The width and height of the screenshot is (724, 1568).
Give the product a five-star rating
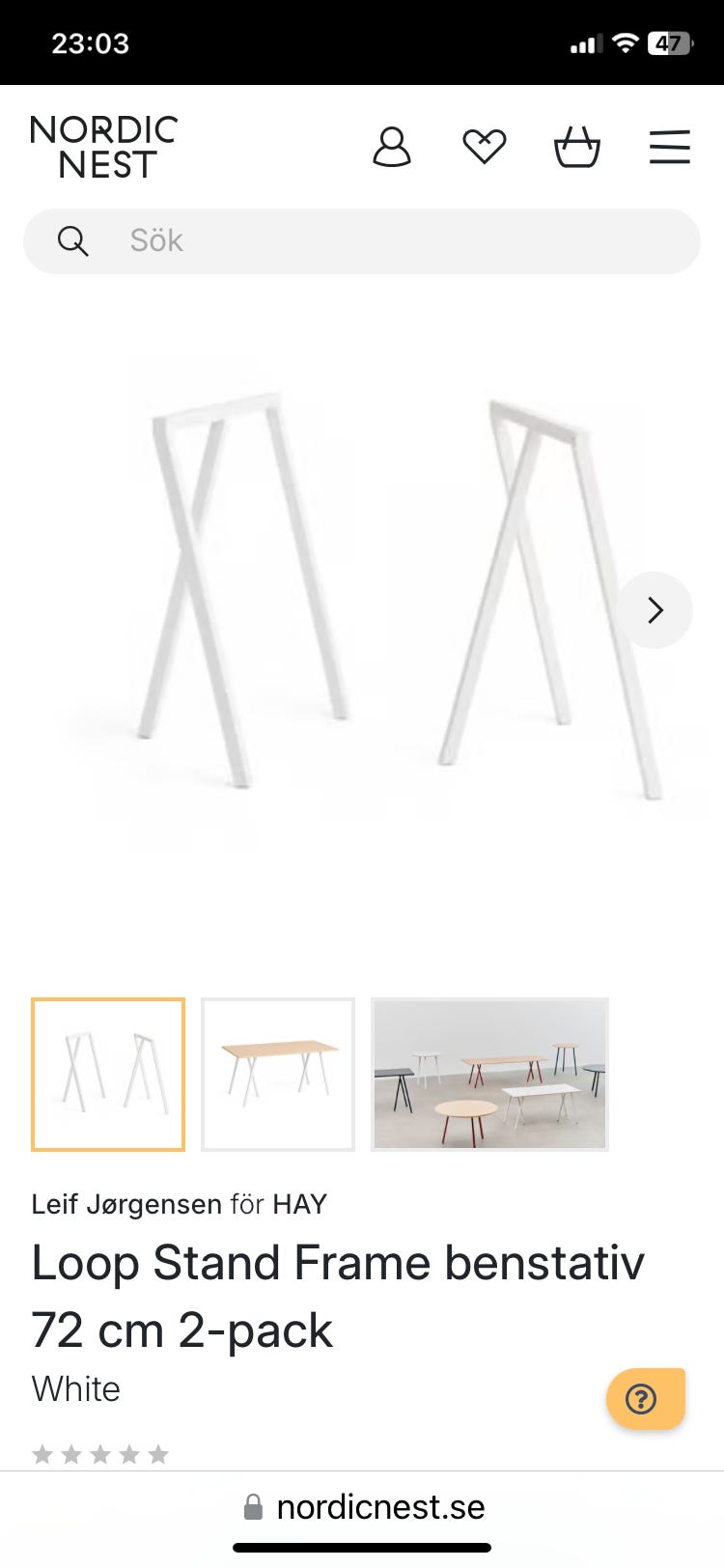[x=159, y=1453]
